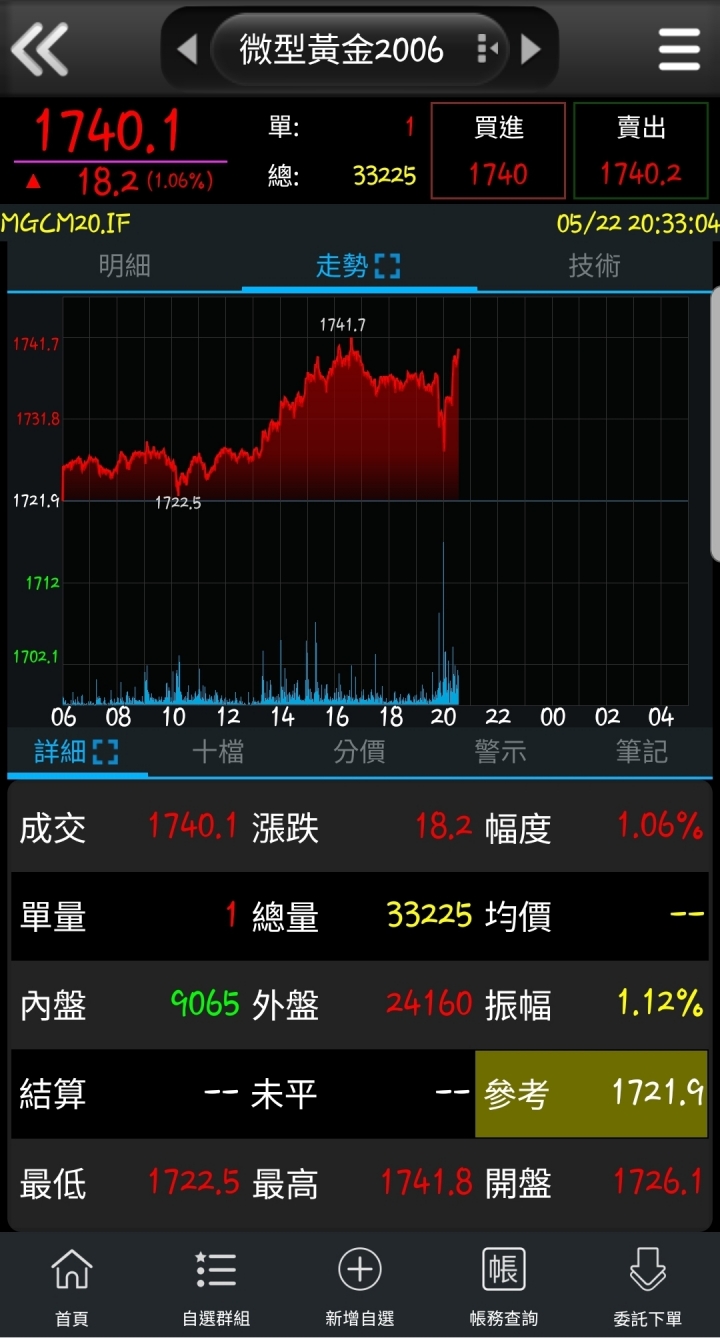Open the 微型黃金2006 contract selector
This screenshot has height=1338, width=720.
(359, 49)
